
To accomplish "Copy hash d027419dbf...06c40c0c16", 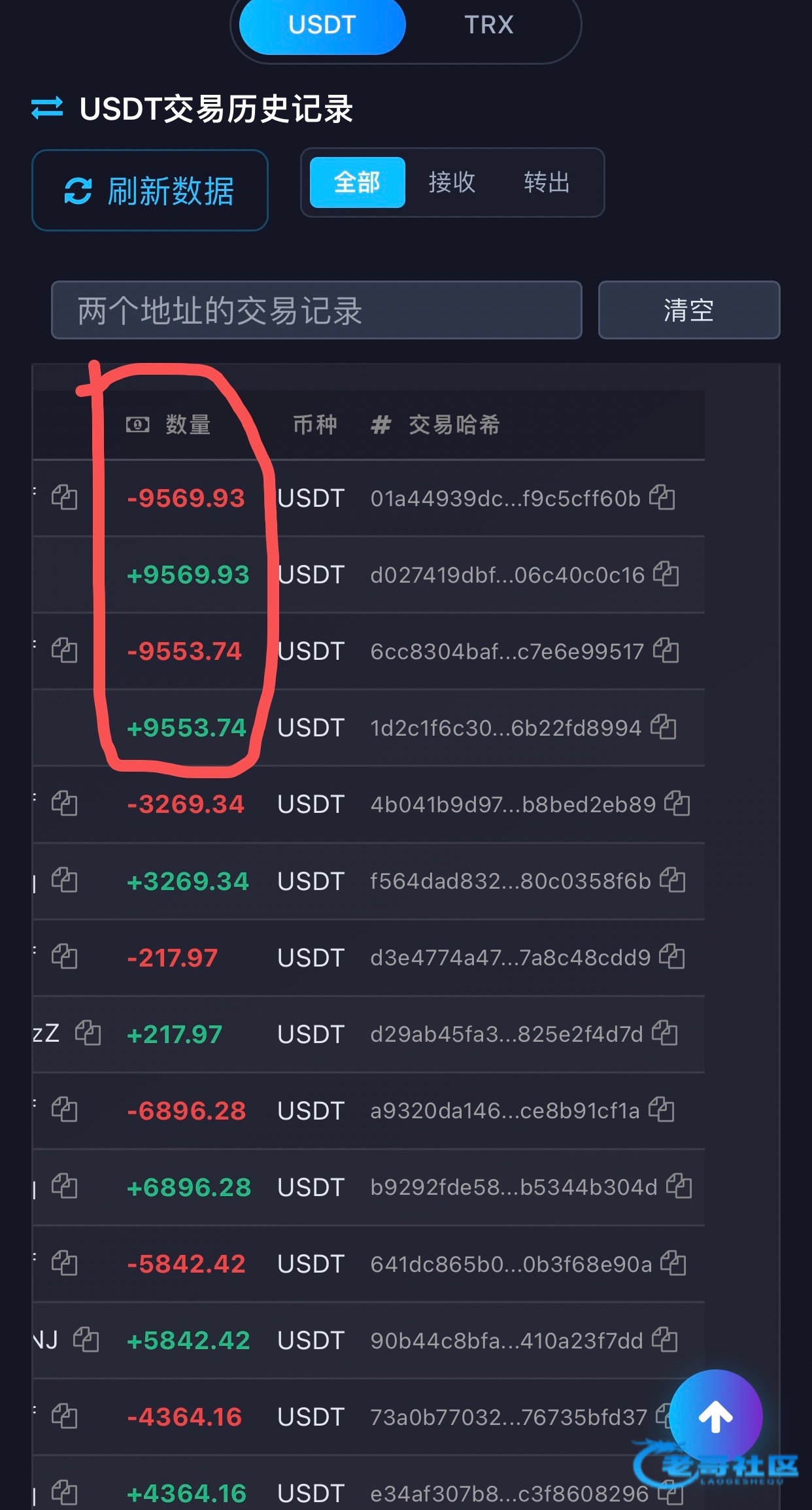I will [x=666, y=574].
